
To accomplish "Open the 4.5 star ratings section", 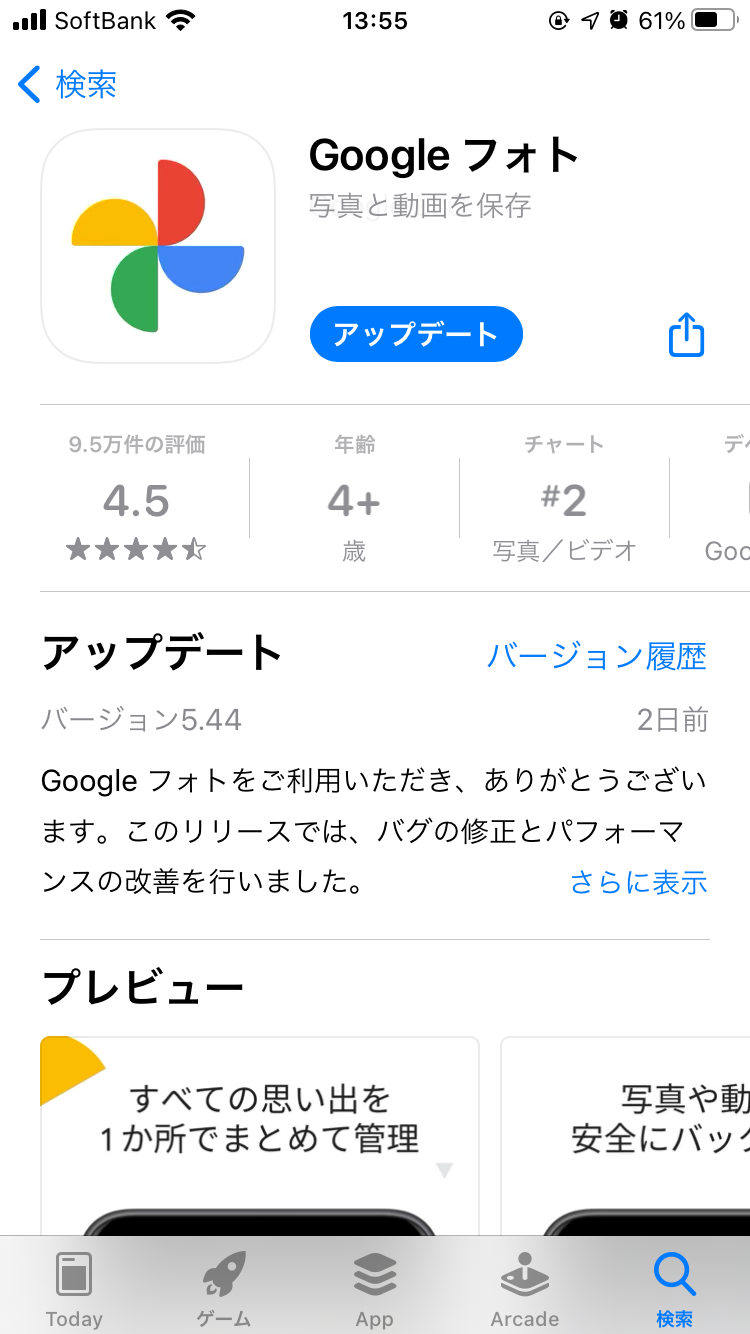I will coord(137,500).
